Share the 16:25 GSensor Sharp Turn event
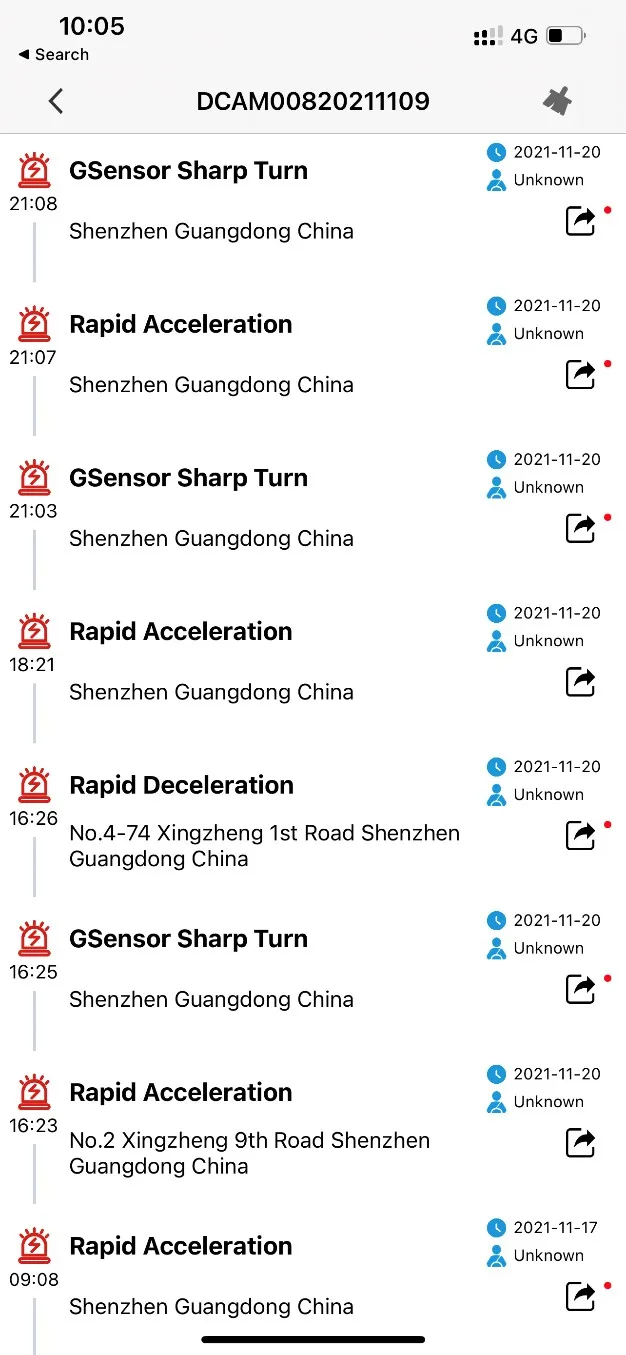Viewport: 626px width, 1355px height. click(x=580, y=989)
